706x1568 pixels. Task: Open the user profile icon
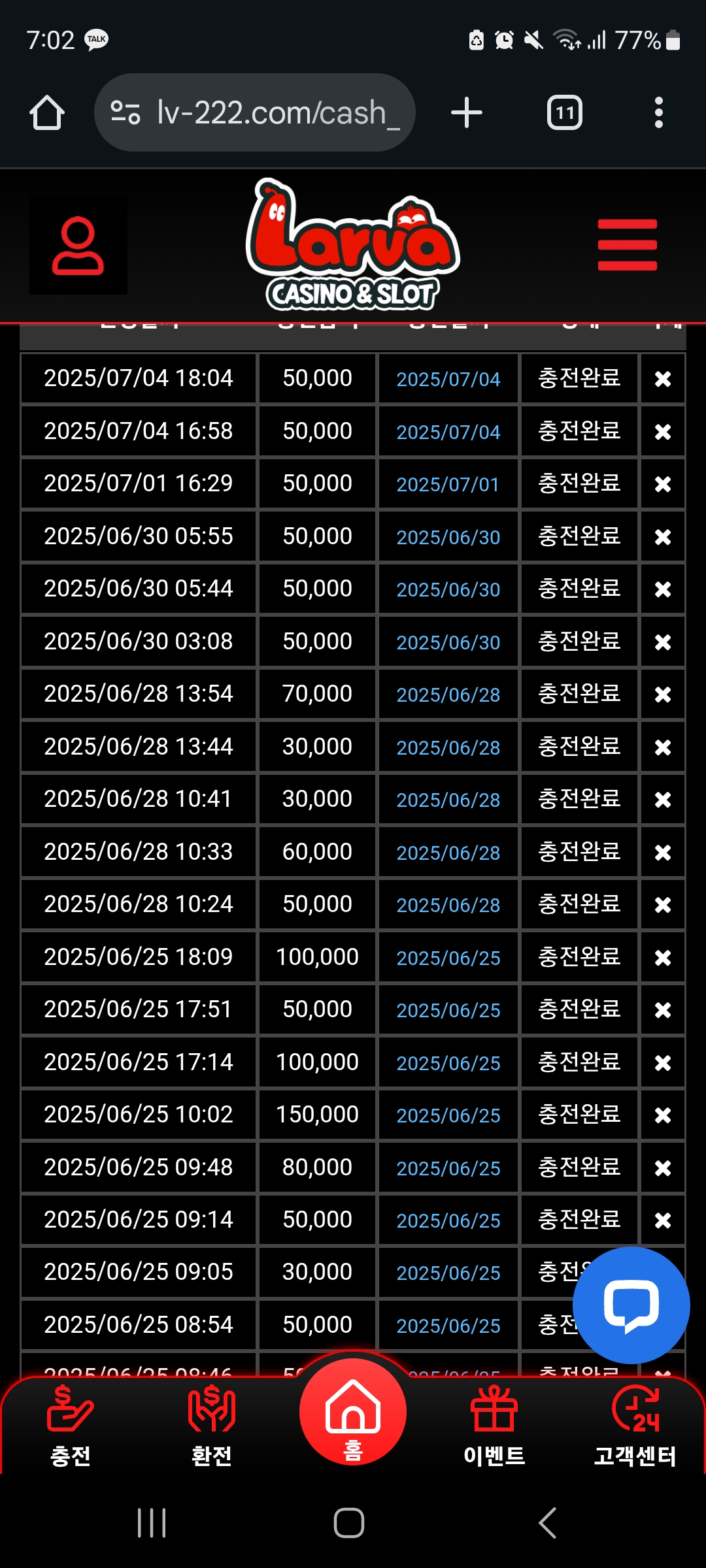[78, 246]
